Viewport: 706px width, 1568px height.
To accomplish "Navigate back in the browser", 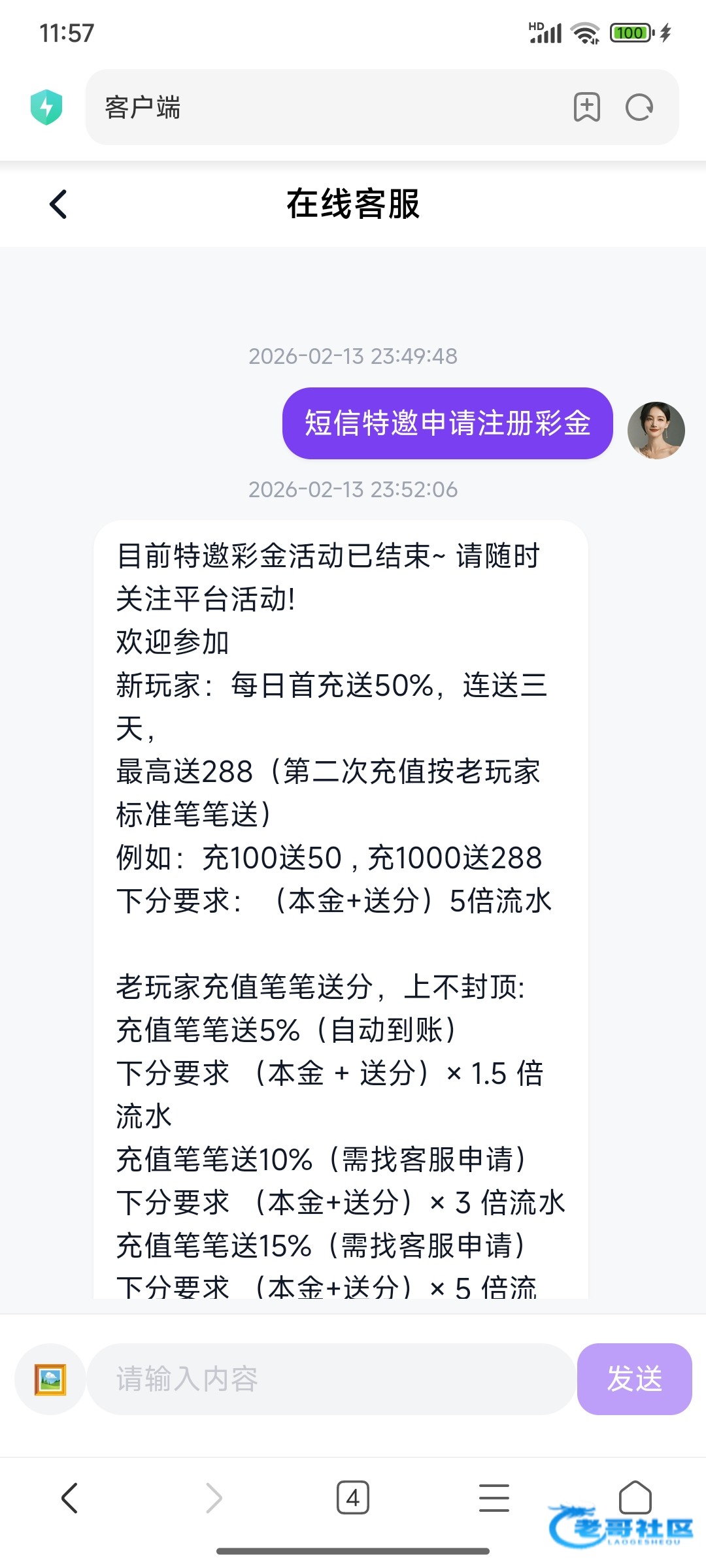I will 69,1497.
